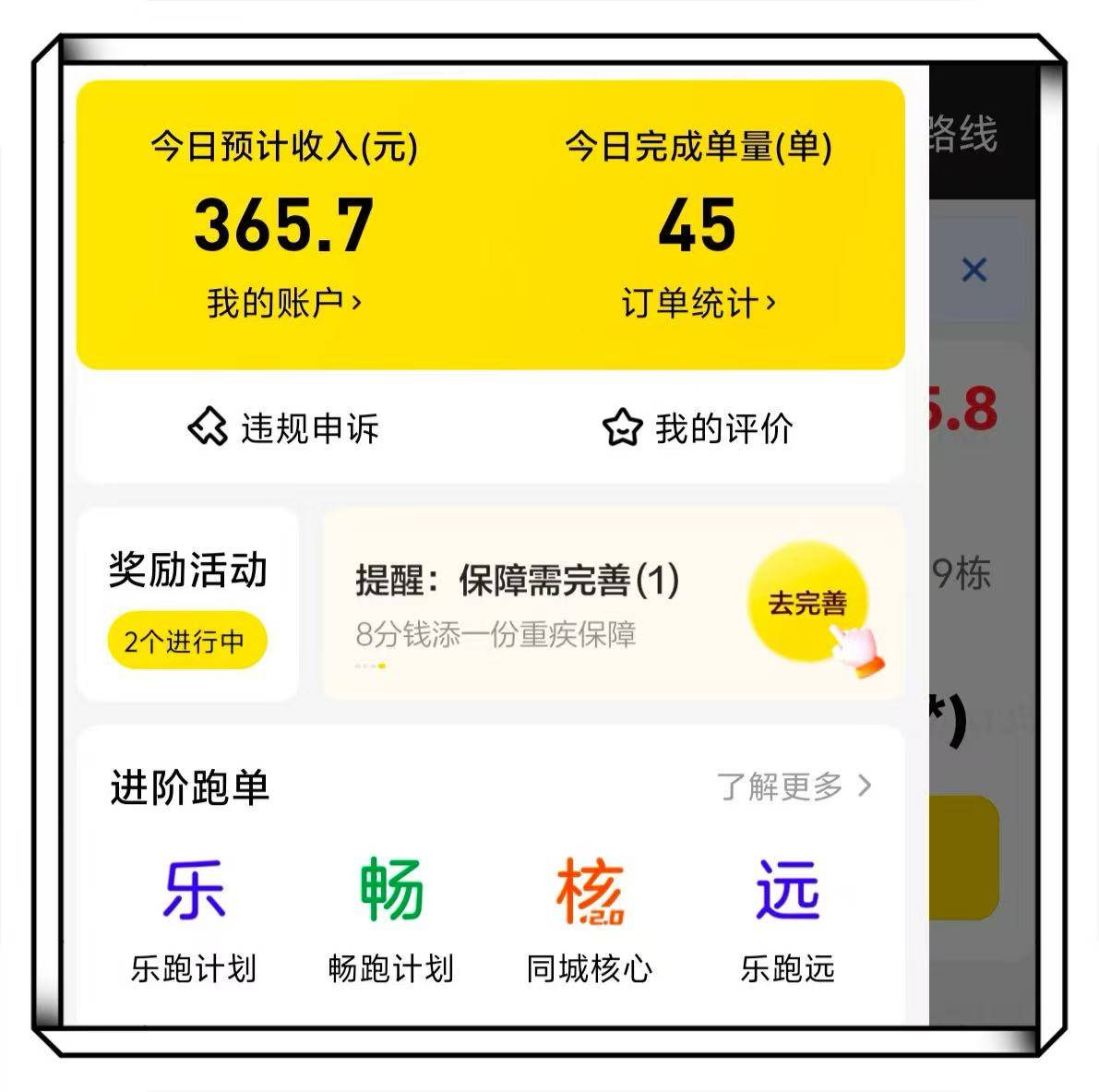The width and height of the screenshot is (1099, 1092).
Task: Open 违规申诉 violation appeal
Action: tap(284, 428)
